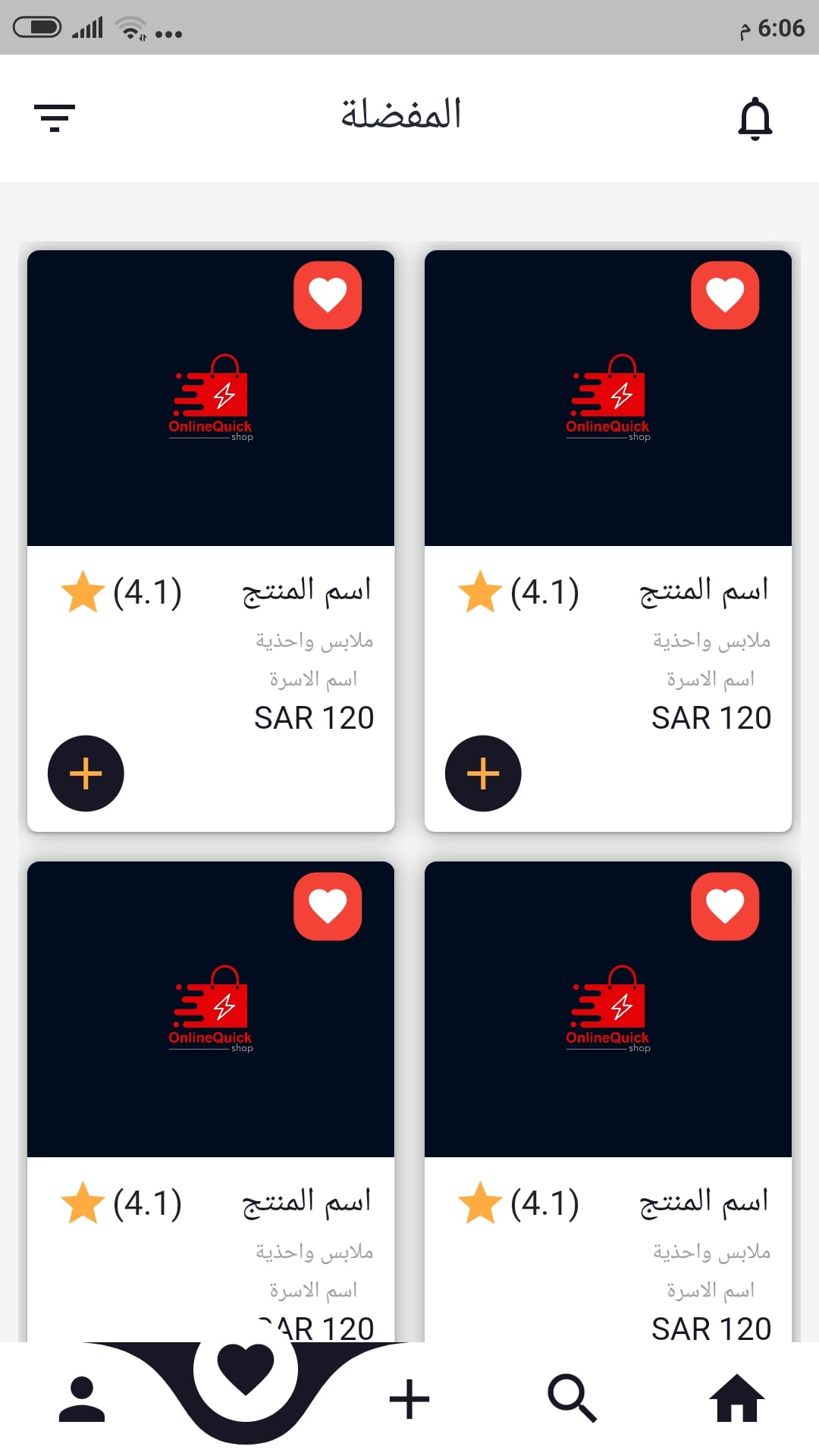The width and height of the screenshot is (819, 1456).
Task: Open the المفضلة screen title
Action: (401, 115)
